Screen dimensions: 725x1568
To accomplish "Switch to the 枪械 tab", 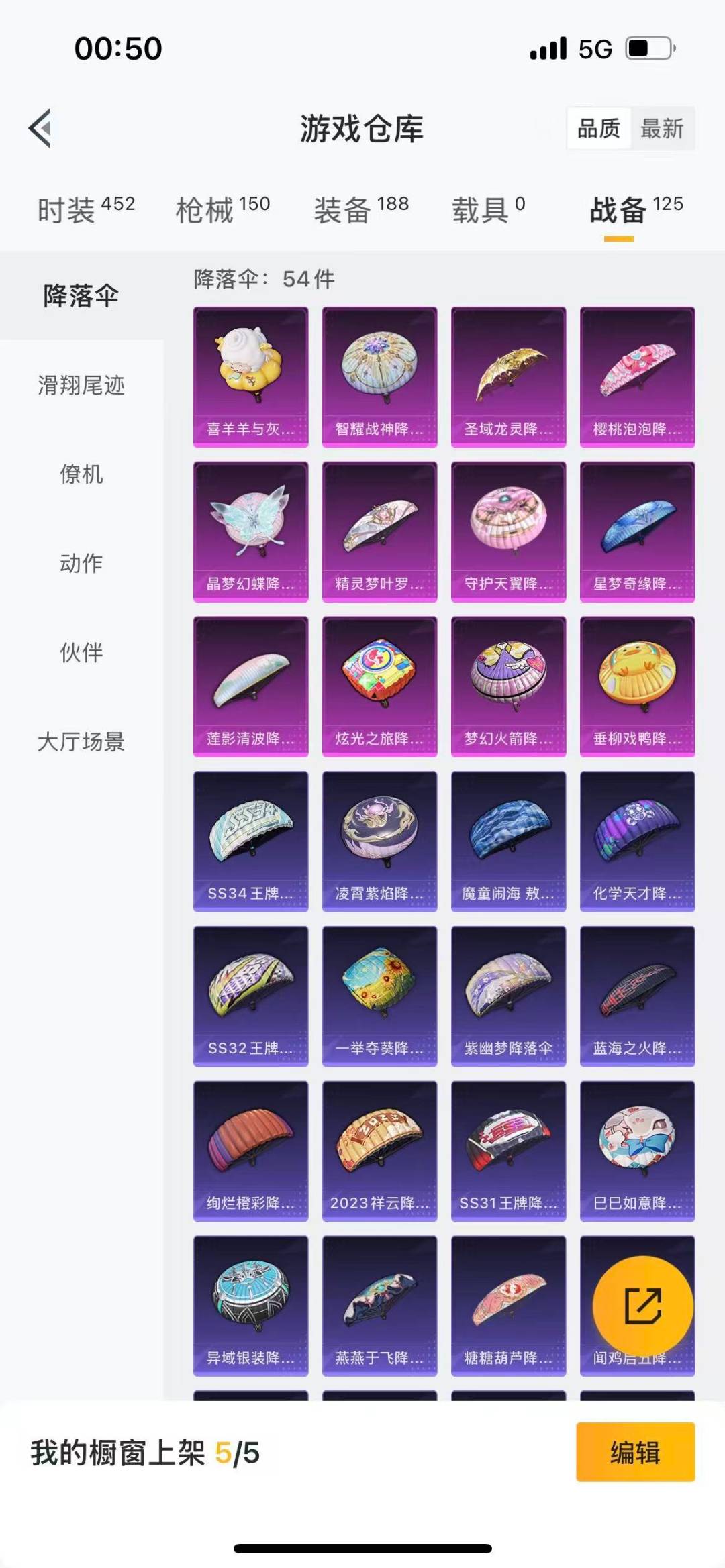I will coord(222,209).
